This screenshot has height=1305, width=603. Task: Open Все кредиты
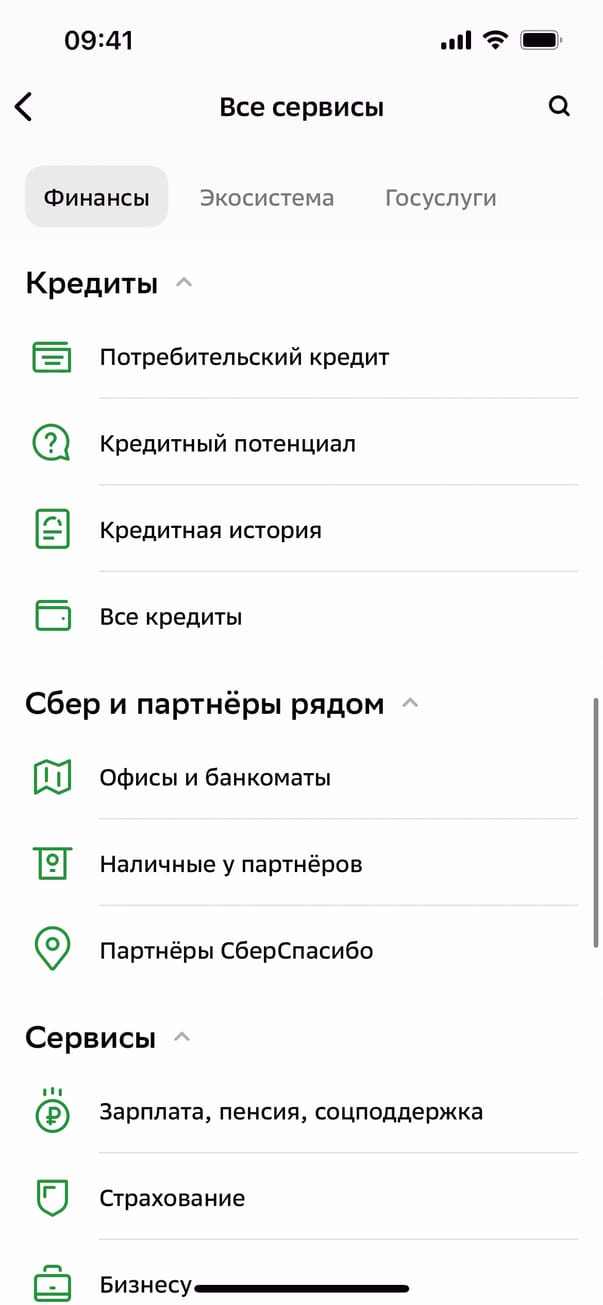(x=170, y=617)
